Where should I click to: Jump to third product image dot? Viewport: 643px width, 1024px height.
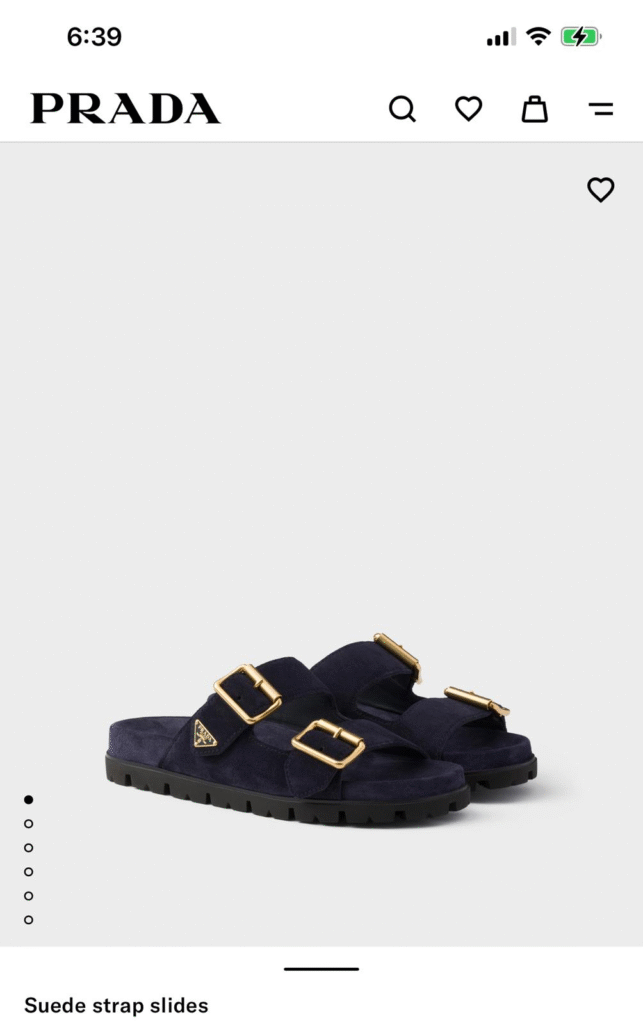pos(28,848)
